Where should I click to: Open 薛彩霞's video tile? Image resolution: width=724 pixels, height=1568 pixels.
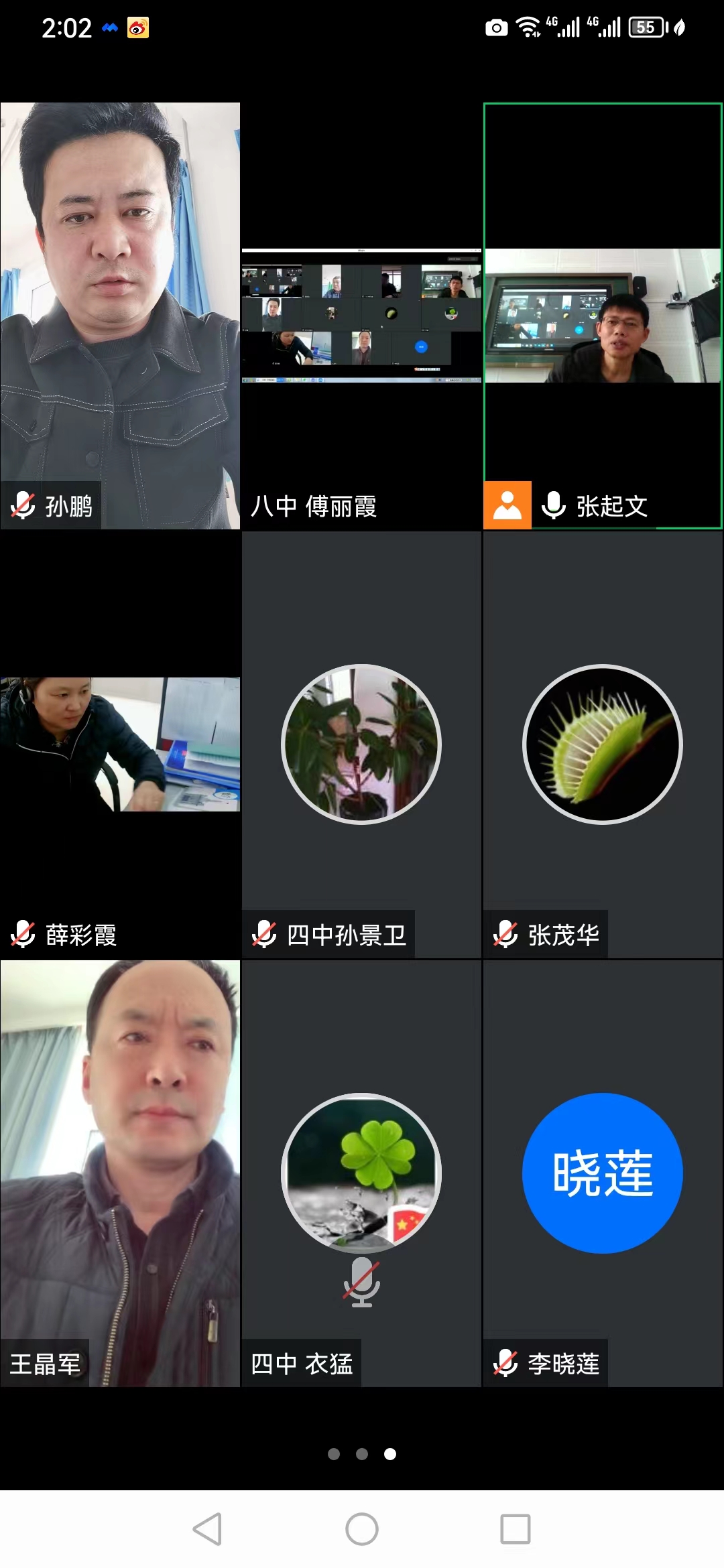click(x=120, y=744)
